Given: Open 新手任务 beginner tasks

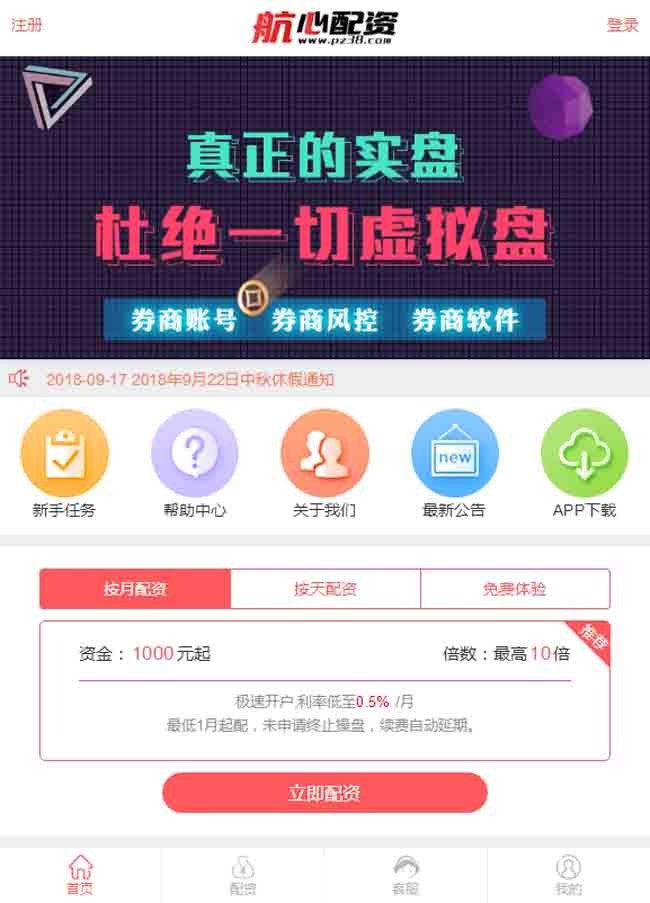Looking at the screenshot, I should [x=64, y=464].
